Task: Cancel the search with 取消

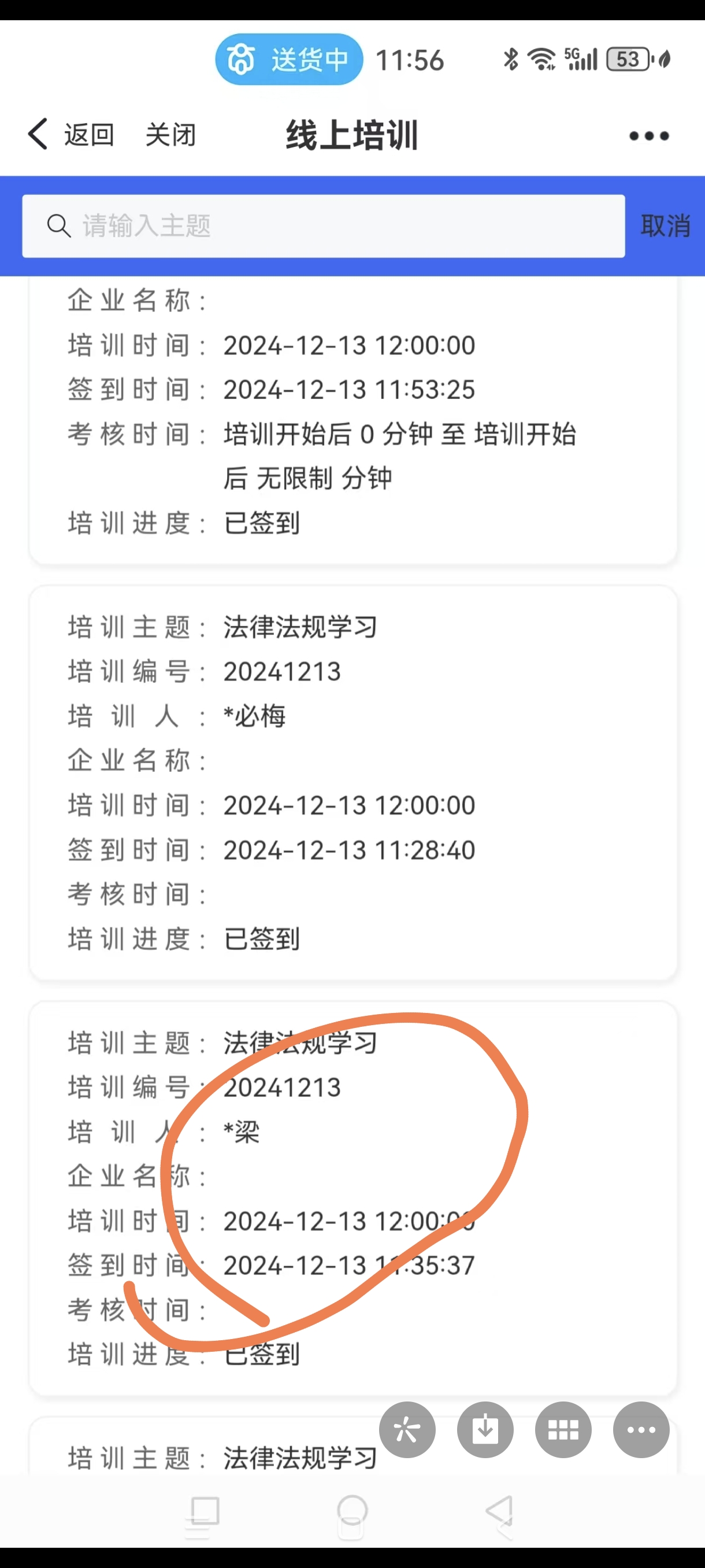Action: (x=665, y=226)
